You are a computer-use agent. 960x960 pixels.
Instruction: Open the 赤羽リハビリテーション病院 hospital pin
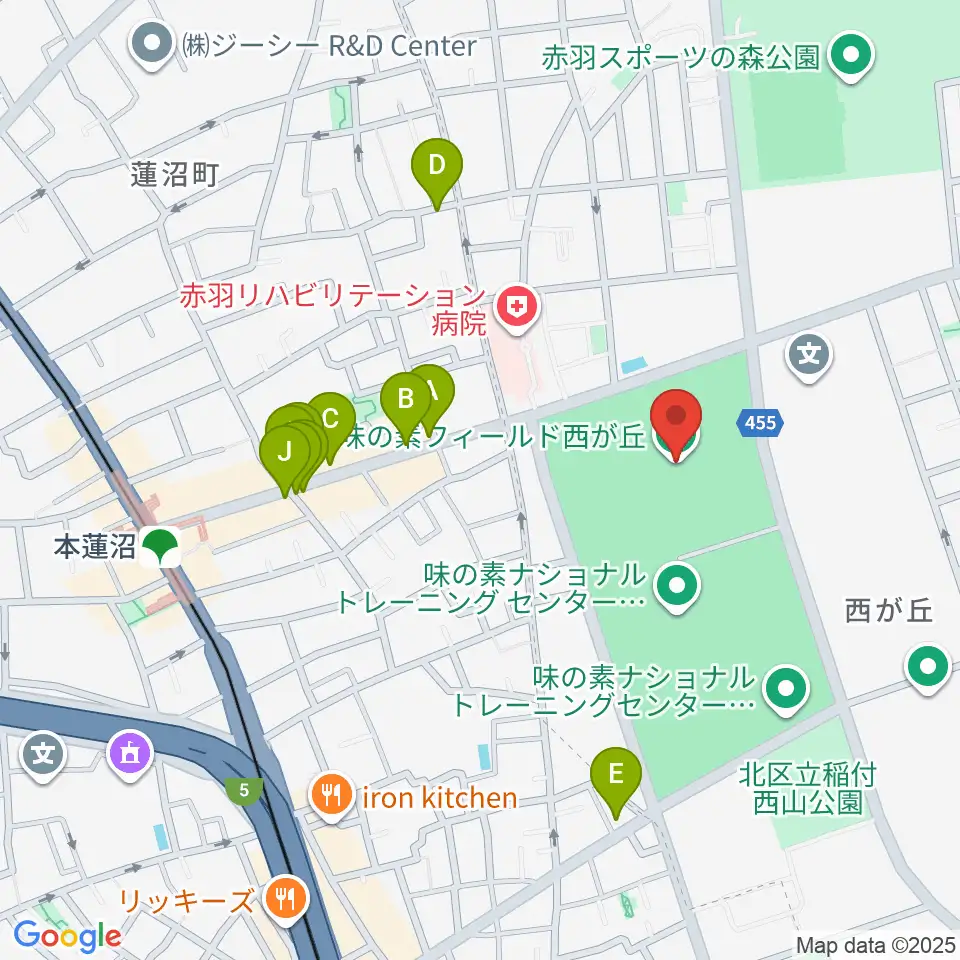point(517,309)
